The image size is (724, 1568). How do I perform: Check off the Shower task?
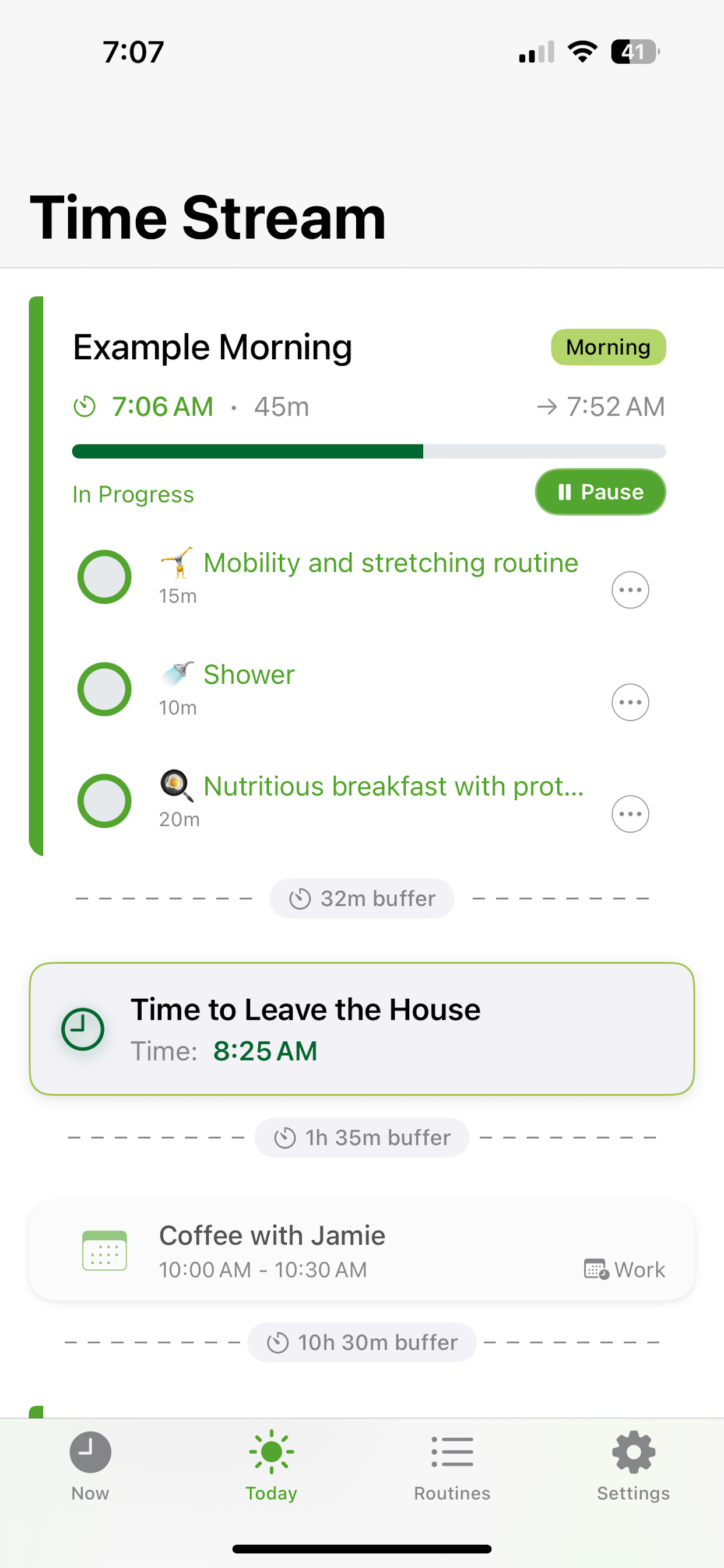tap(104, 689)
